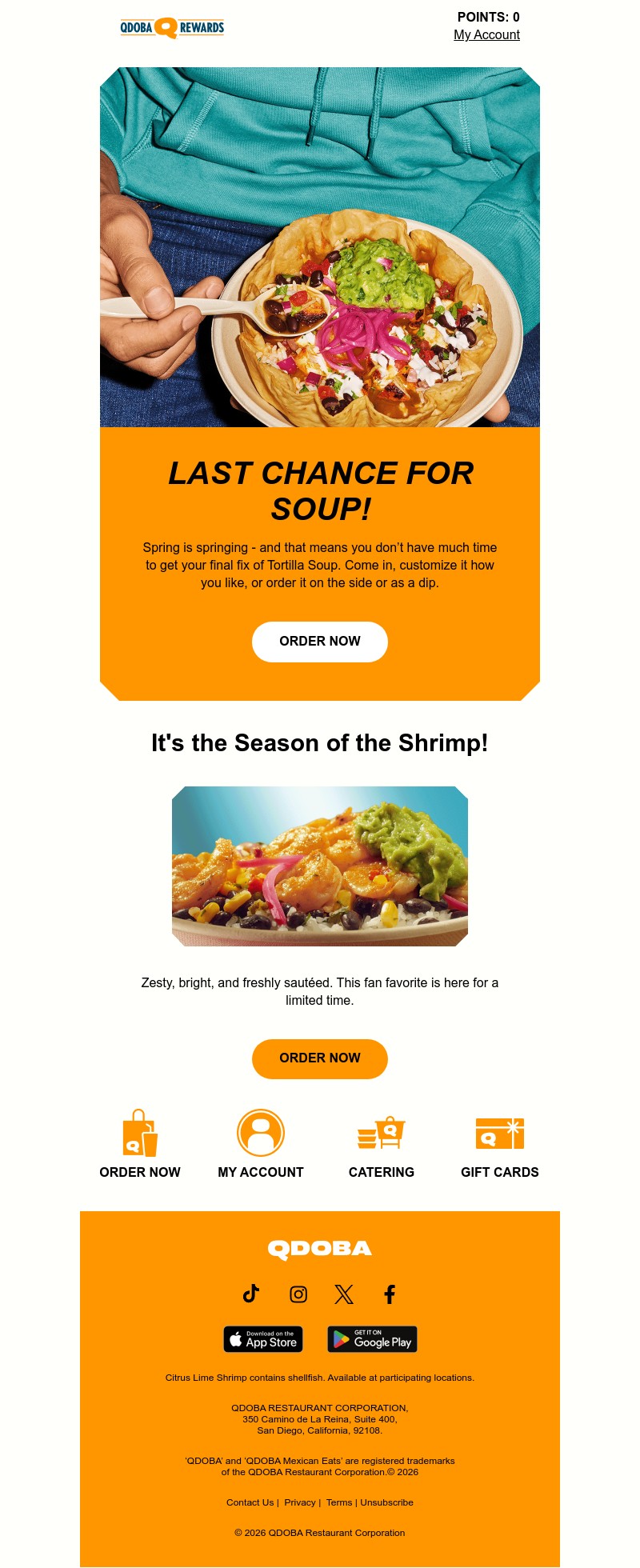Screen dimensions: 640x1568
Task: Open the My Account link at top
Action: (486, 34)
